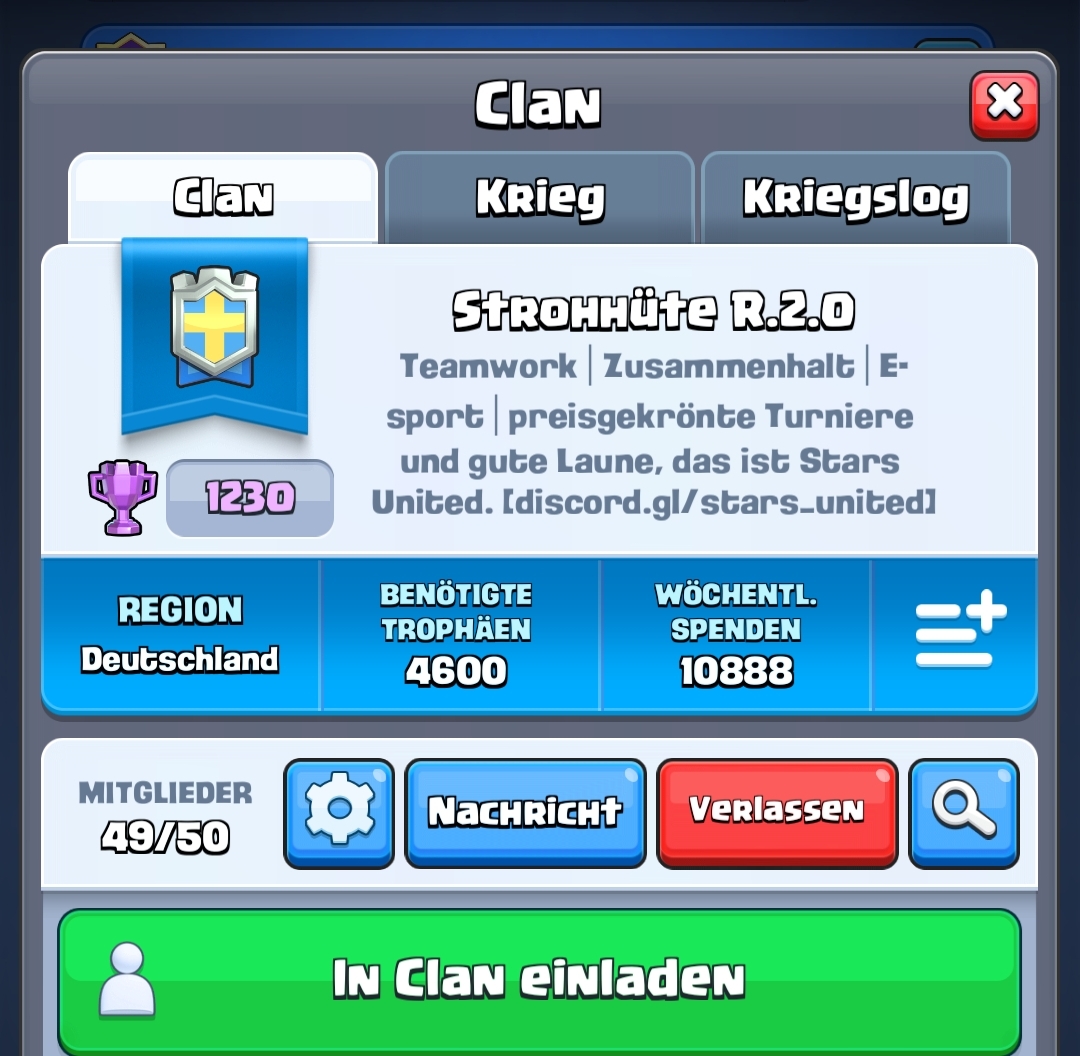Open member search magnifier

pyautogui.click(x=964, y=811)
